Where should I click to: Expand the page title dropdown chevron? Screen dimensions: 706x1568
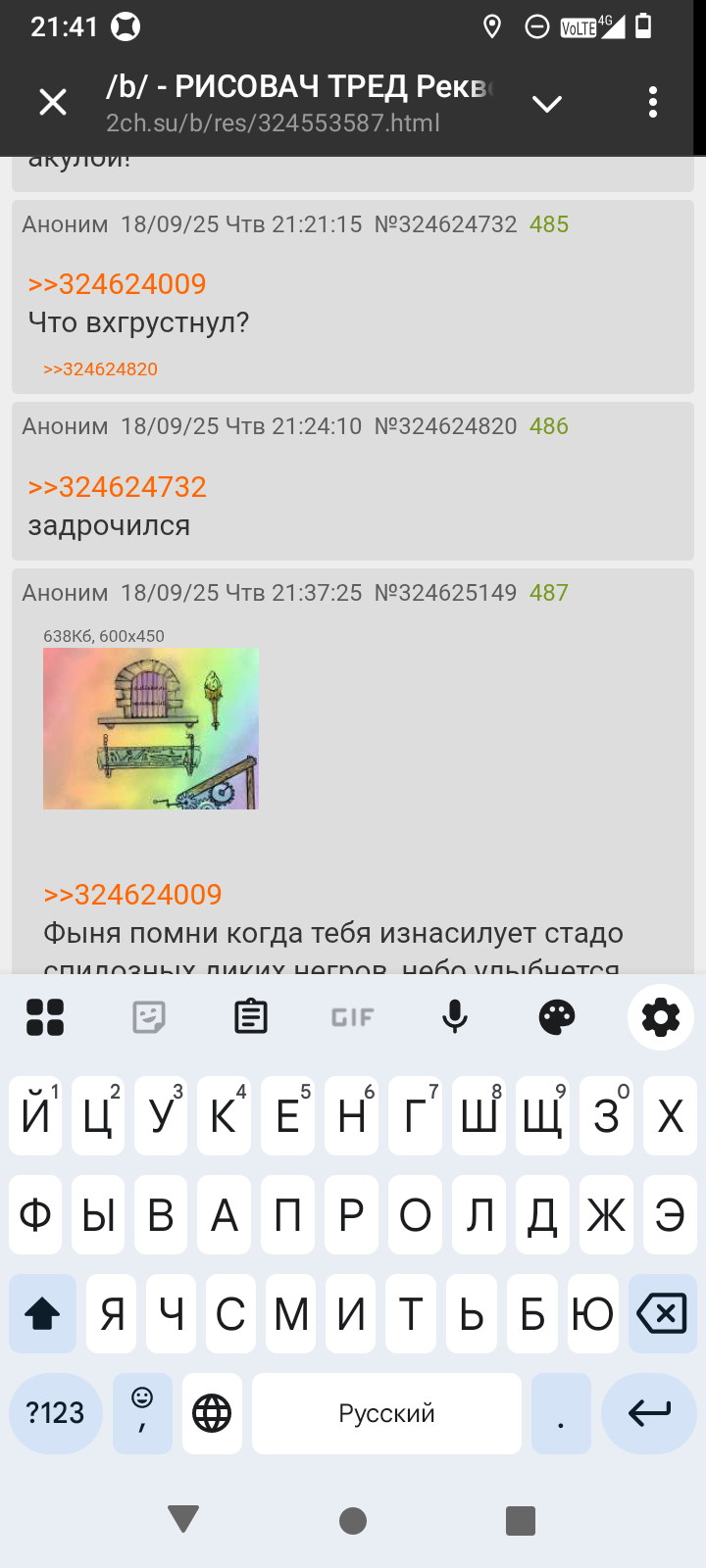pos(546,103)
